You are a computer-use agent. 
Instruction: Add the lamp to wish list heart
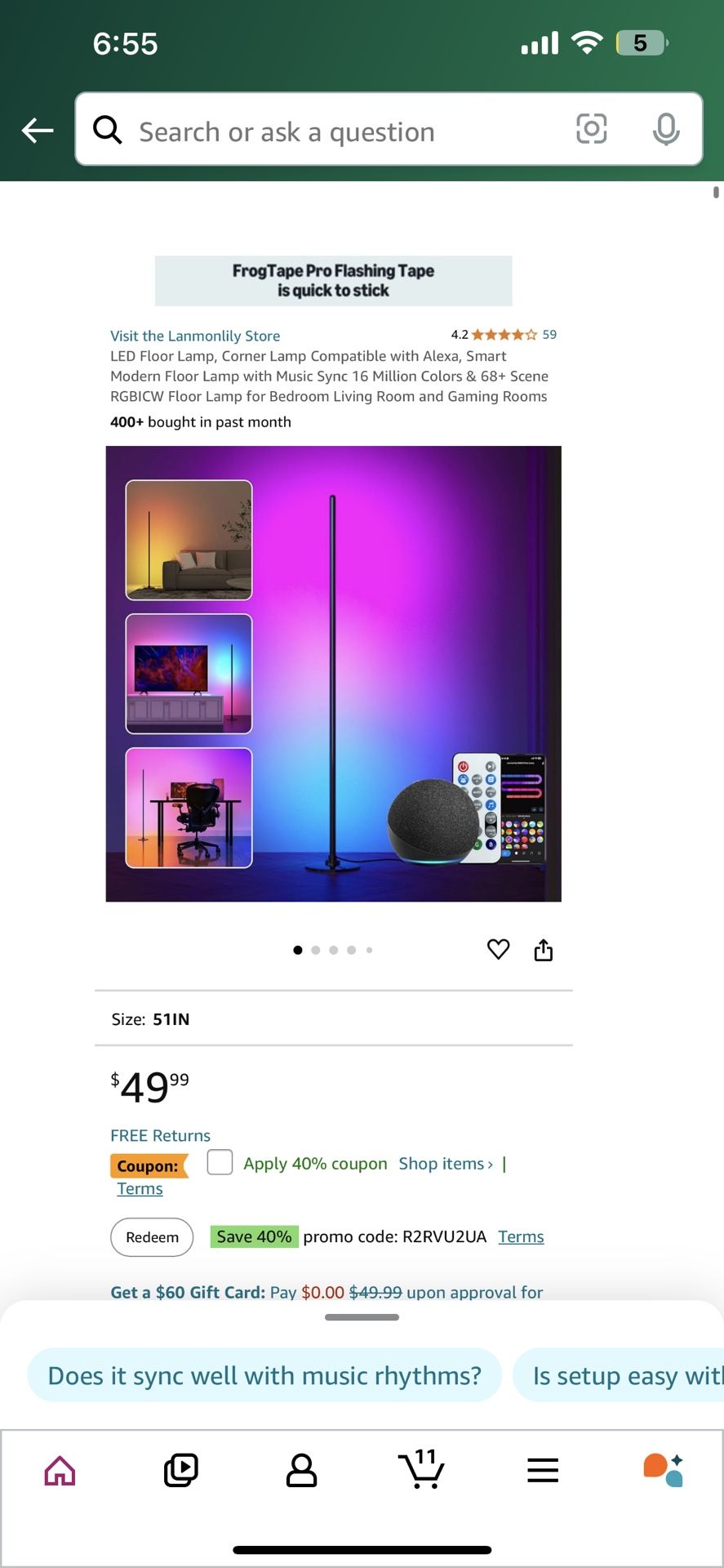click(x=498, y=949)
